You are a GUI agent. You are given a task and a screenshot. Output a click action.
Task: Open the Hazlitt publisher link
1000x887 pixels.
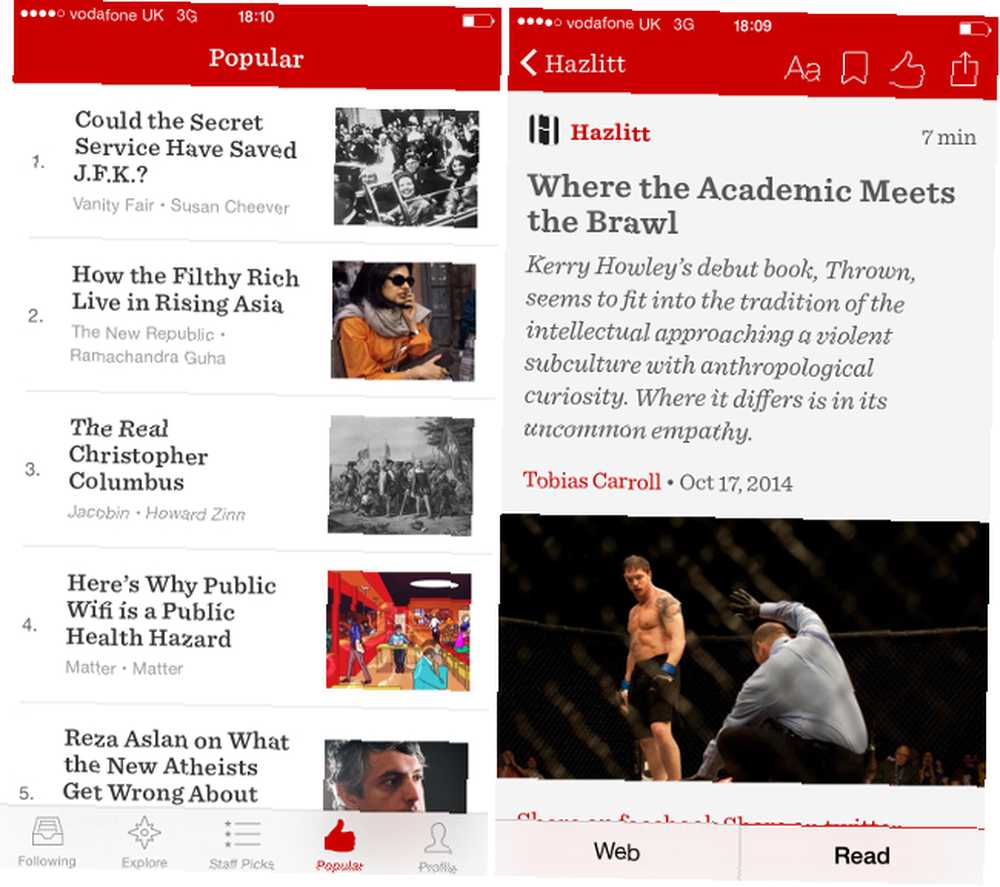[610, 132]
